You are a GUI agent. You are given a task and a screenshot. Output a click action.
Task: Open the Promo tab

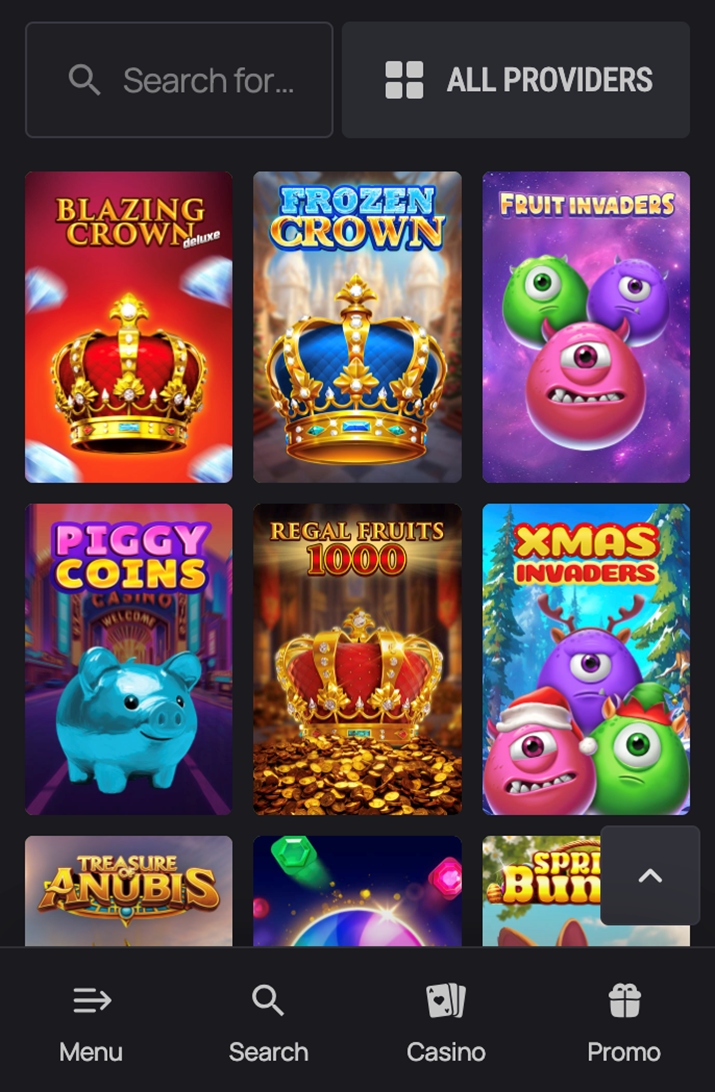pyautogui.click(x=624, y=1022)
